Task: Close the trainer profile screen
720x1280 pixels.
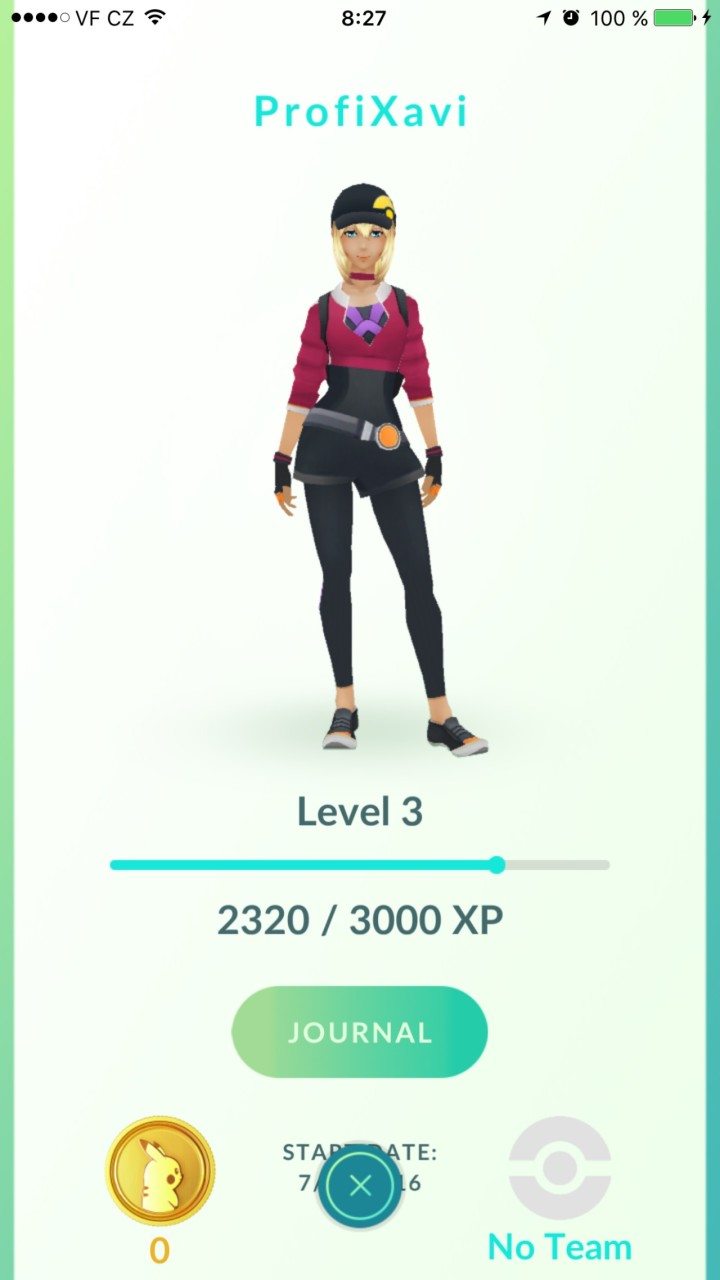Action: 360,1187
